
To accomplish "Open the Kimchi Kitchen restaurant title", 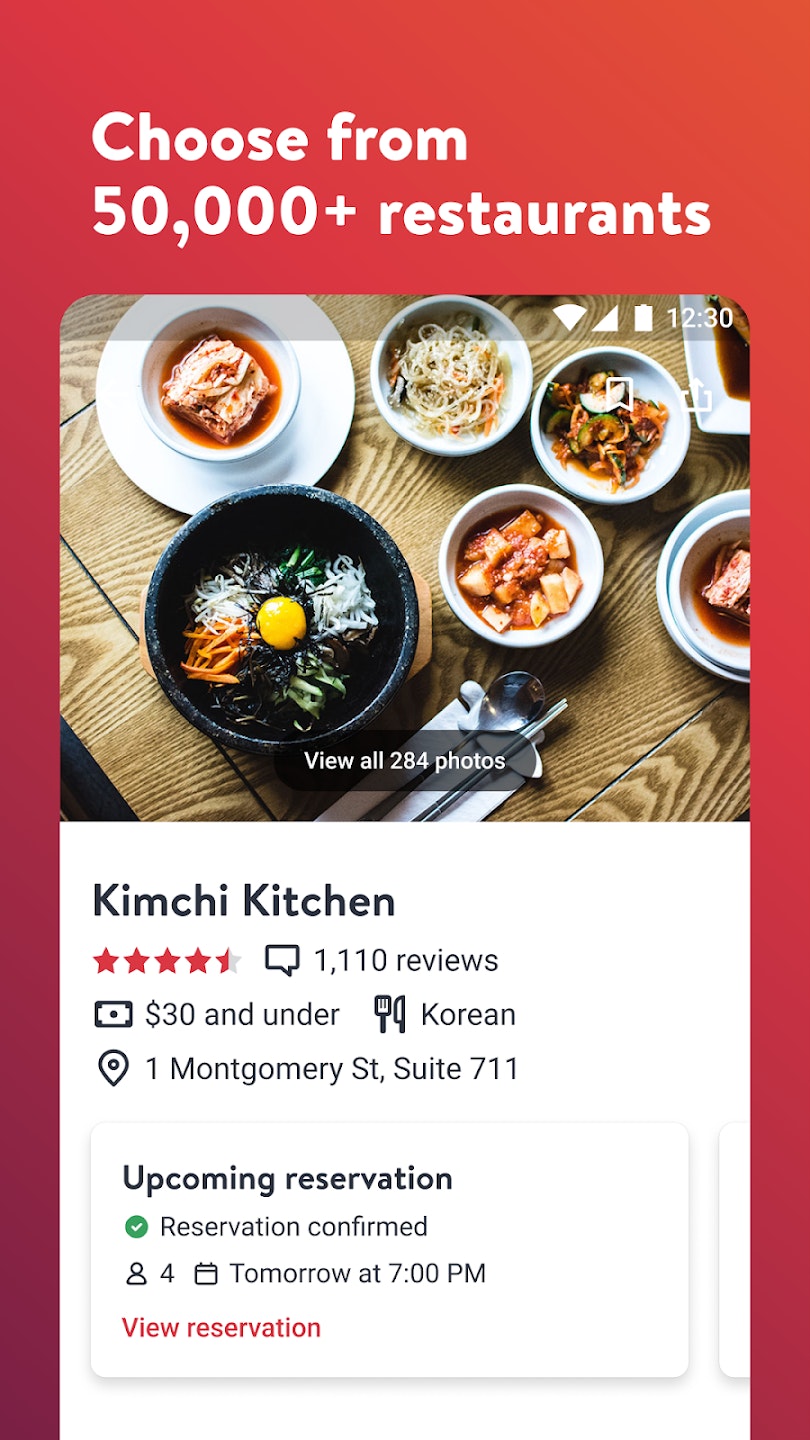I will point(244,901).
